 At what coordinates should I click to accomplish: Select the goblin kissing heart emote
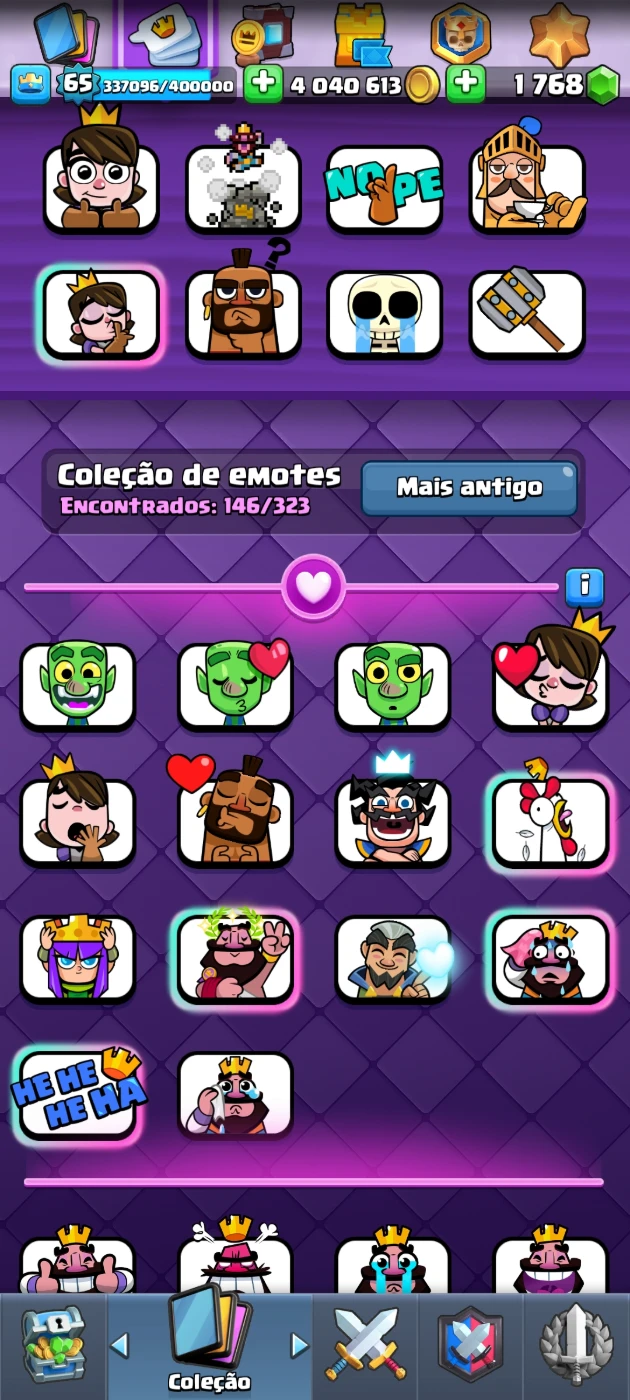(235, 685)
